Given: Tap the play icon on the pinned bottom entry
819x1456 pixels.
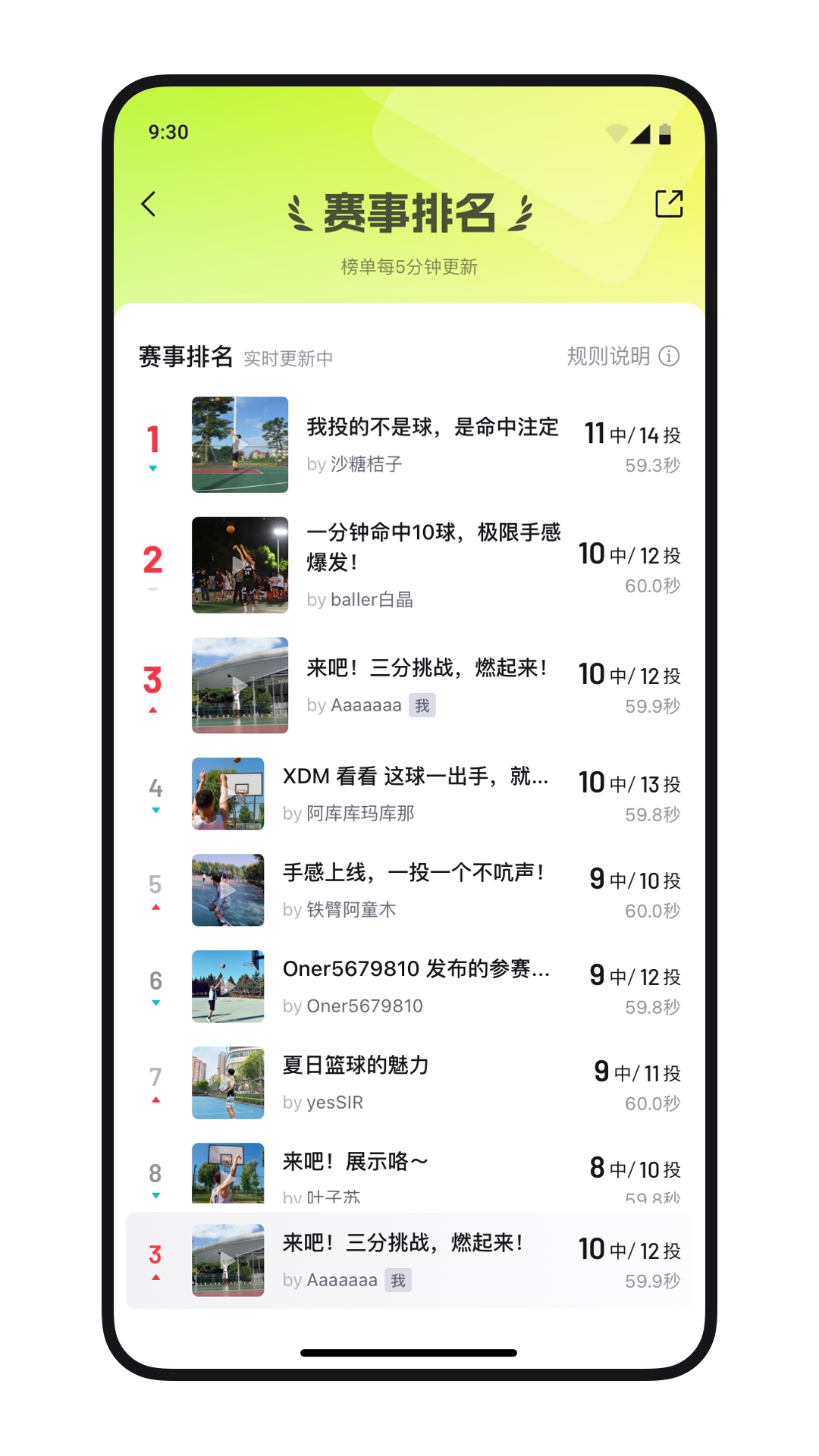Looking at the screenshot, I should 228,1259.
